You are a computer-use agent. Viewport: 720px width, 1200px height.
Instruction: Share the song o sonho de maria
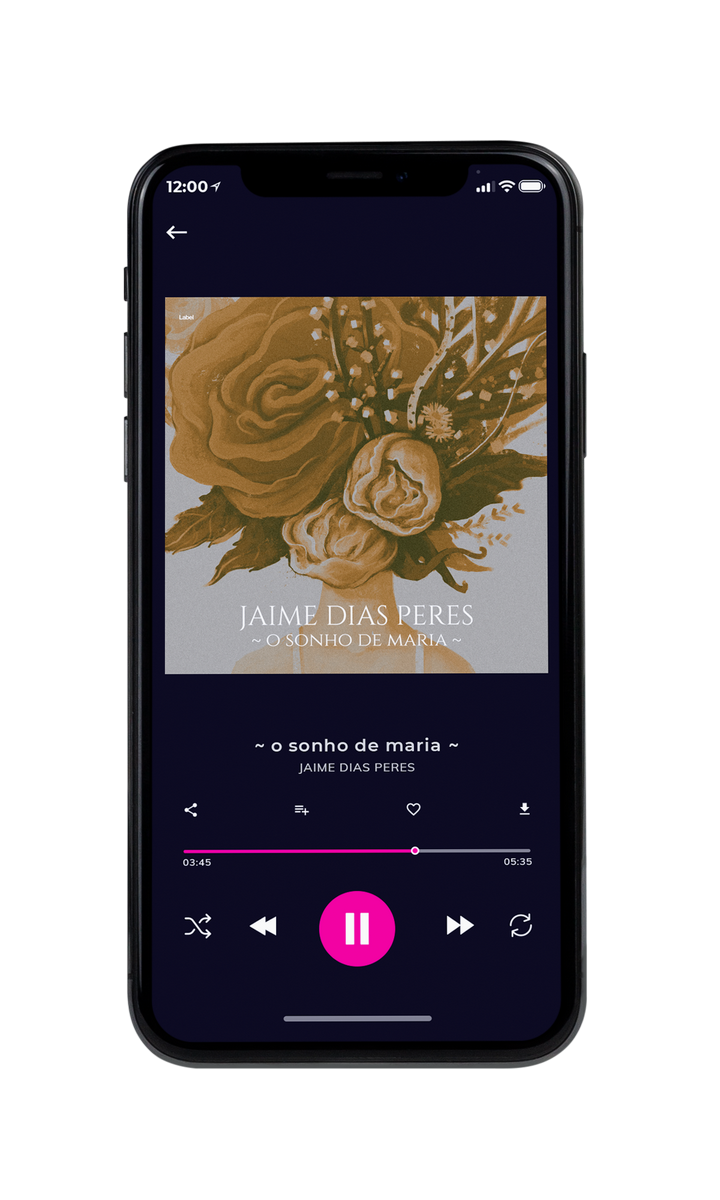(191, 810)
